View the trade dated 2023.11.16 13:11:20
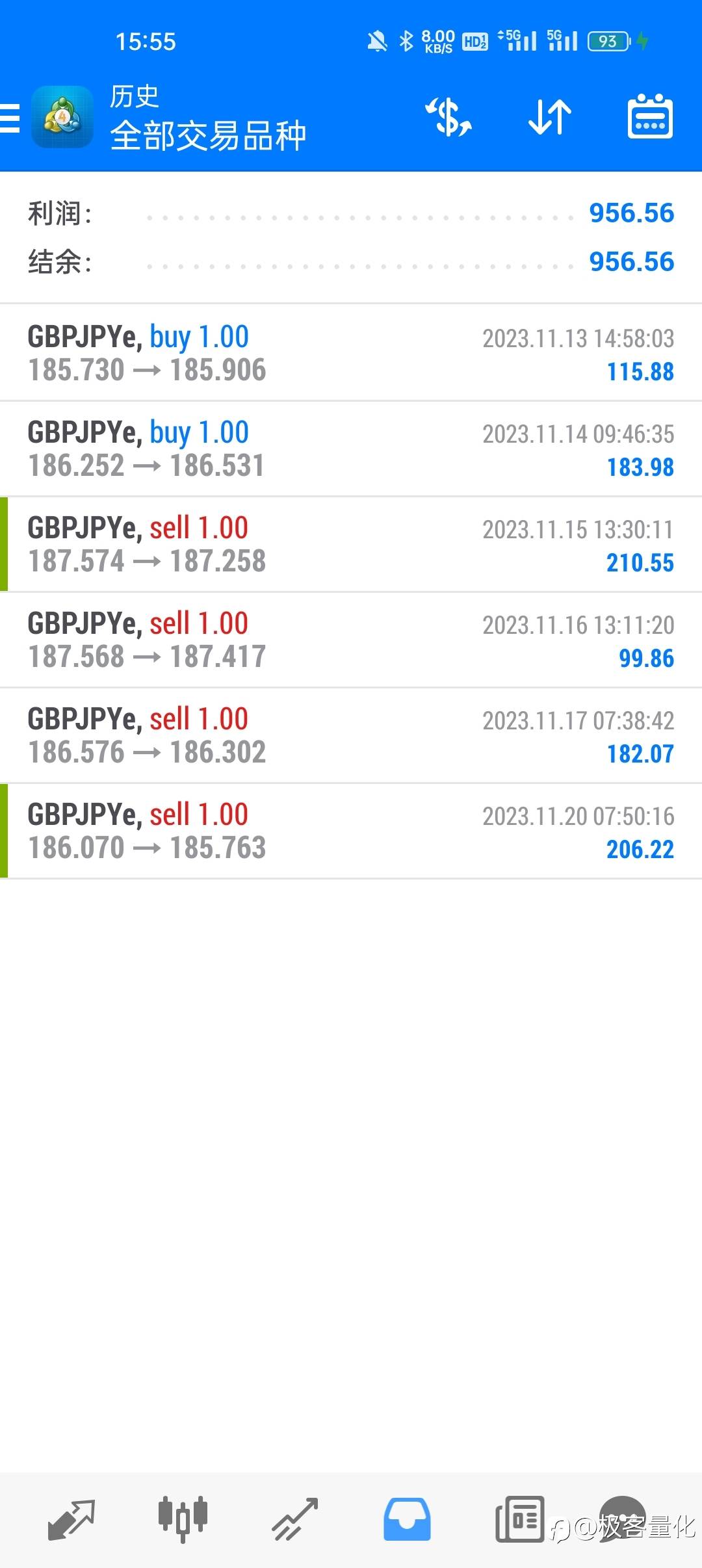702x1568 pixels. 351,640
